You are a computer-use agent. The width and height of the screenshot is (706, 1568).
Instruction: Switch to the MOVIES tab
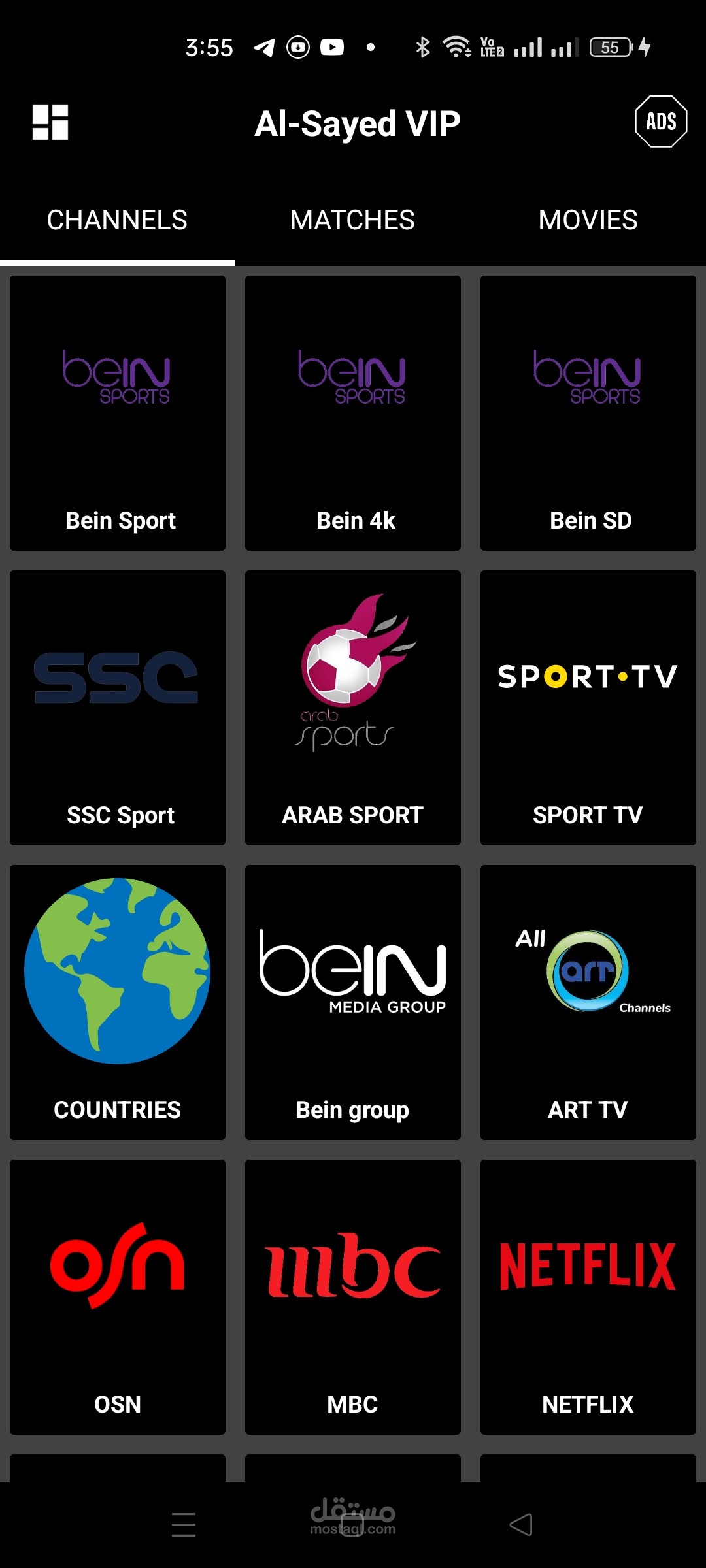tap(588, 220)
